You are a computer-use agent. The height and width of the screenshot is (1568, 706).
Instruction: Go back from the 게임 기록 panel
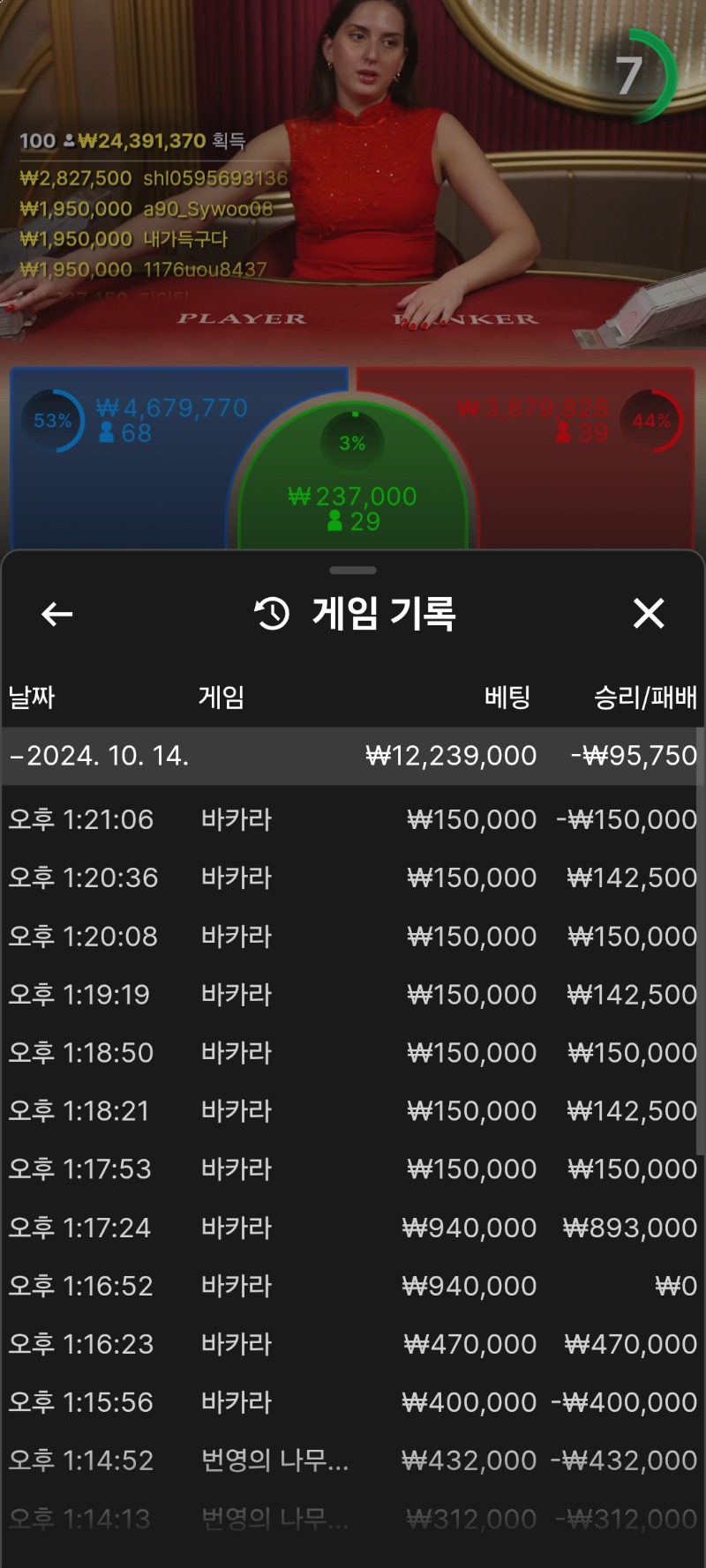57,614
